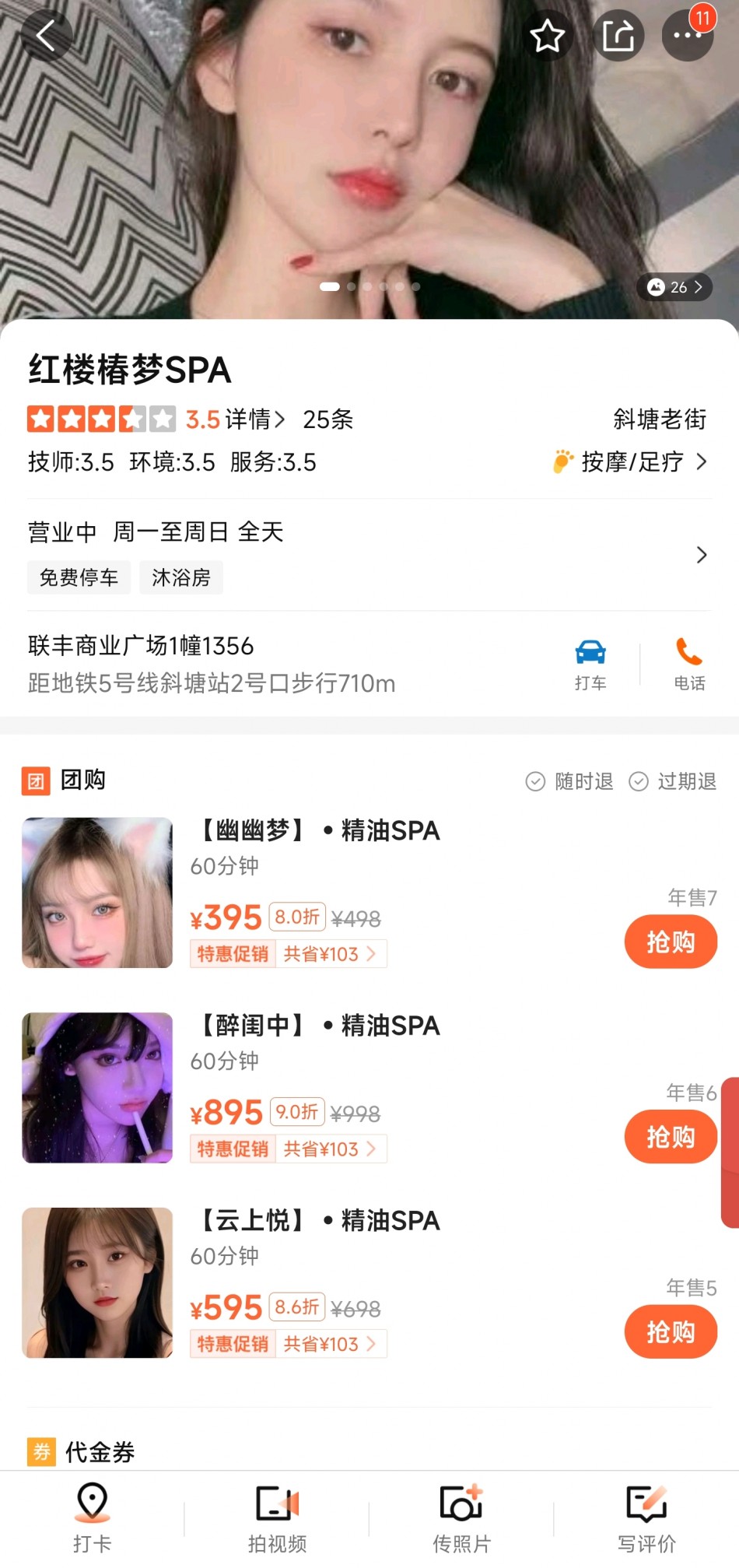The width and height of the screenshot is (739, 1568).
Task: Share this shop page
Action: point(618,35)
